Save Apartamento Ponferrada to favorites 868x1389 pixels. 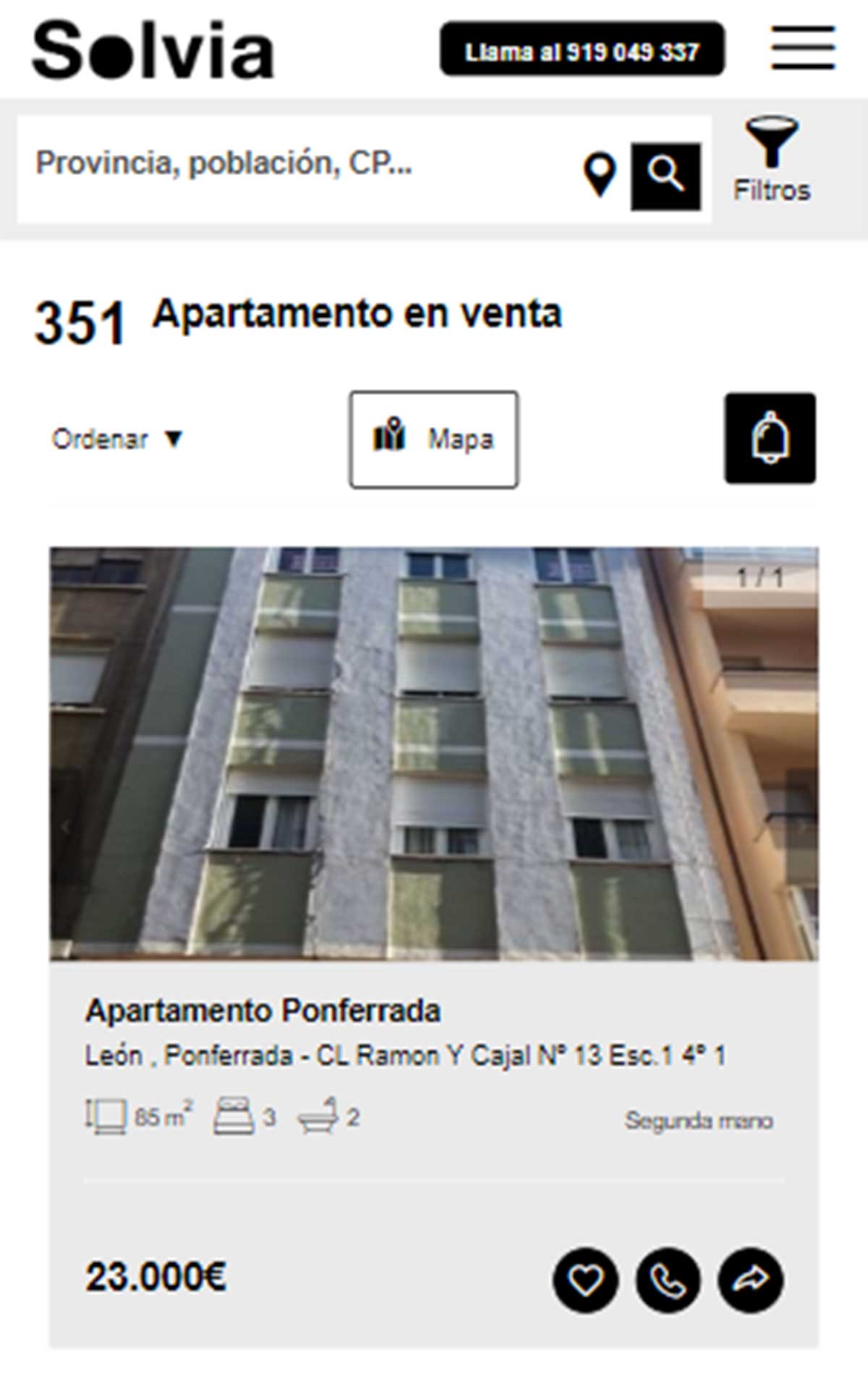585,1280
